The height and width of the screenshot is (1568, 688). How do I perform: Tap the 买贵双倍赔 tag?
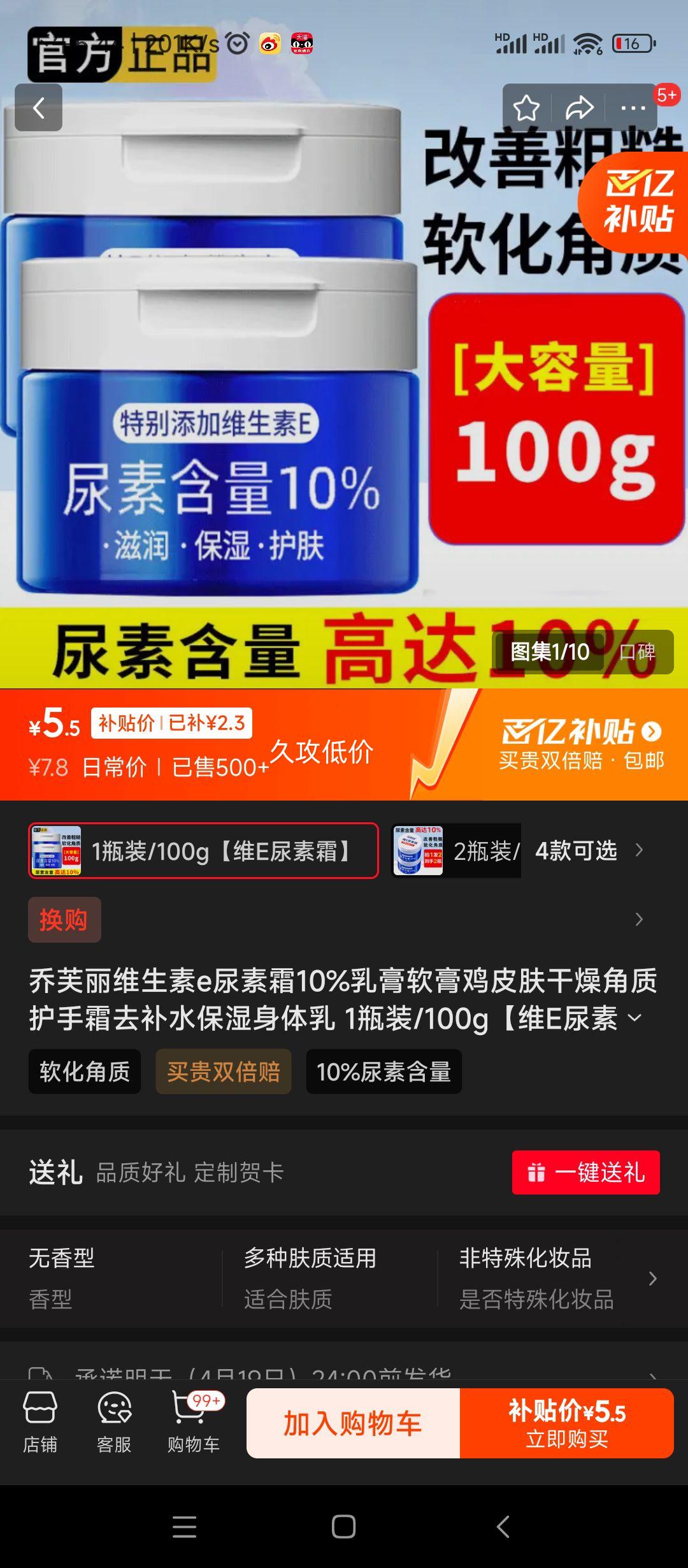[x=224, y=1073]
